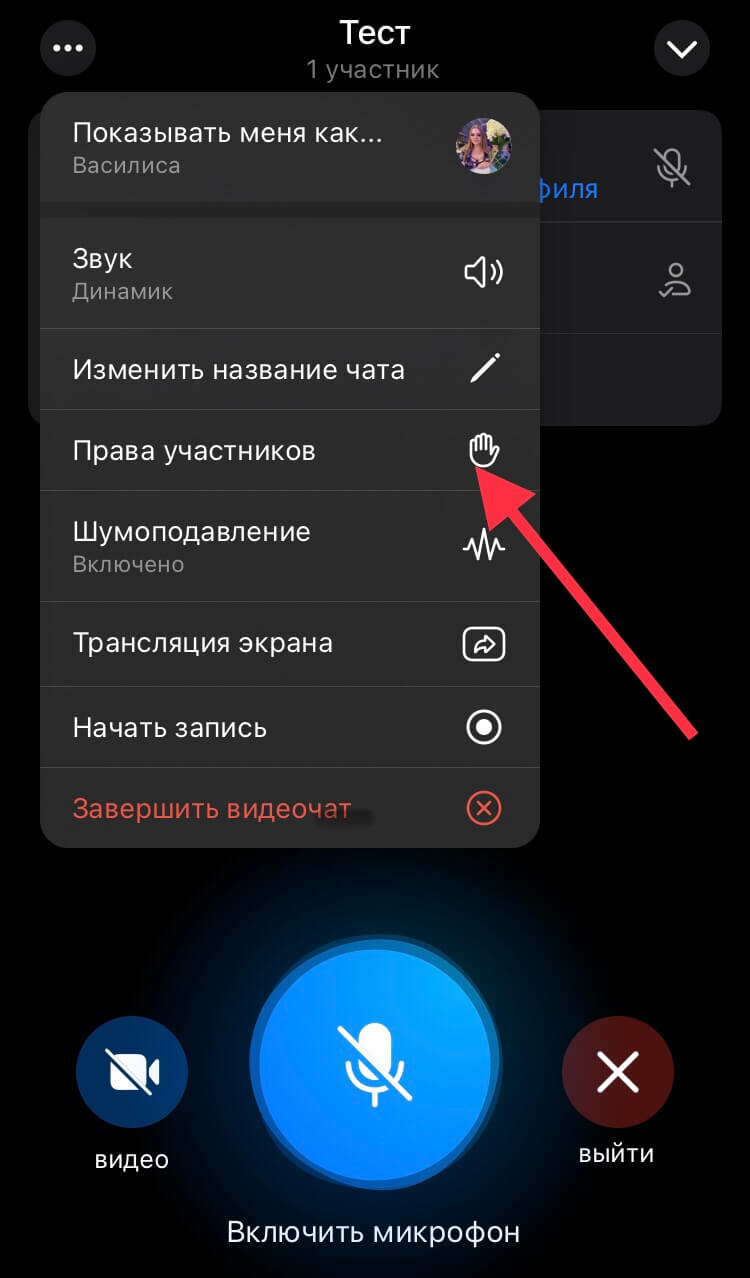Image resolution: width=750 pixels, height=1278 pixels.
Task: Change the 'Звук' audio output
Action: [x=289, y=274]
